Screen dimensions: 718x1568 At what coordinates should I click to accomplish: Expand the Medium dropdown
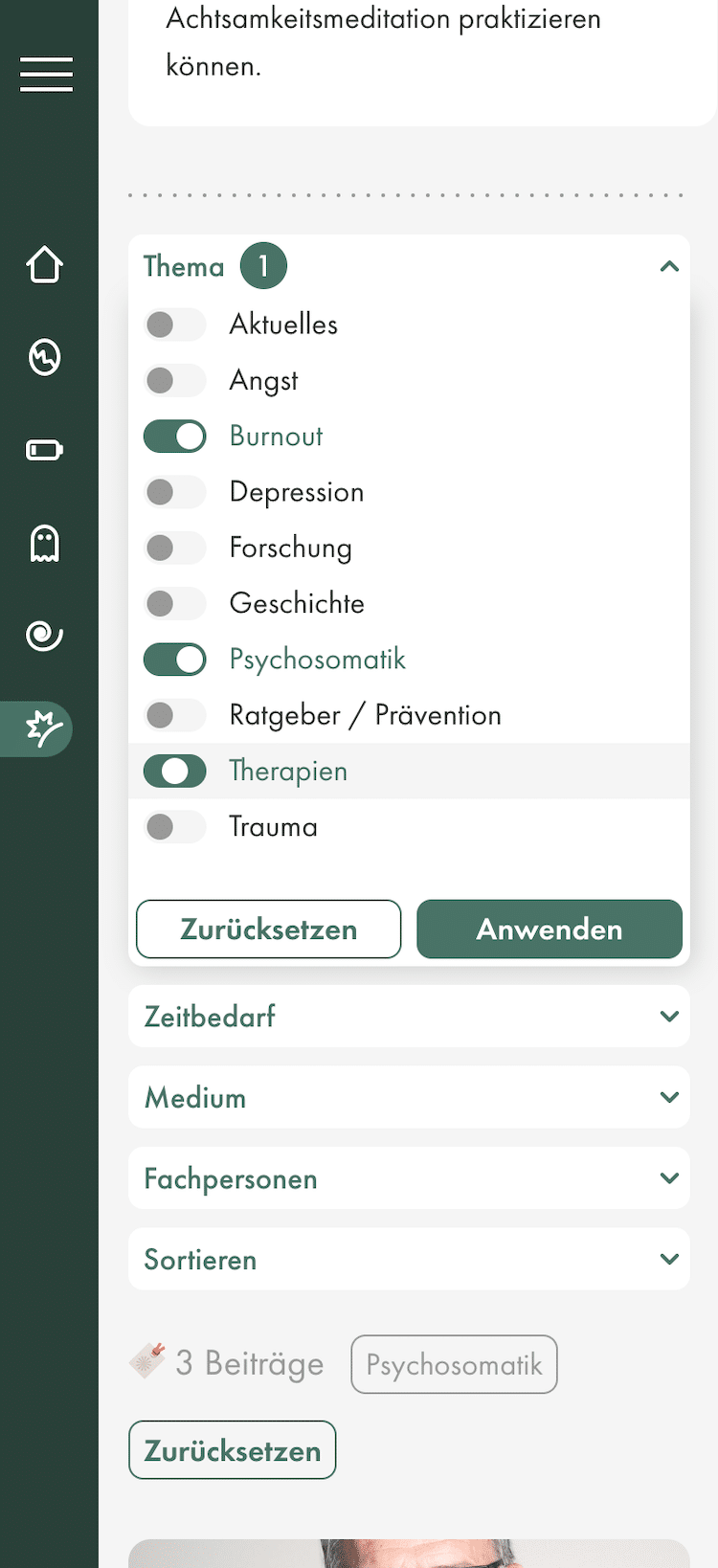(409, 1097)
